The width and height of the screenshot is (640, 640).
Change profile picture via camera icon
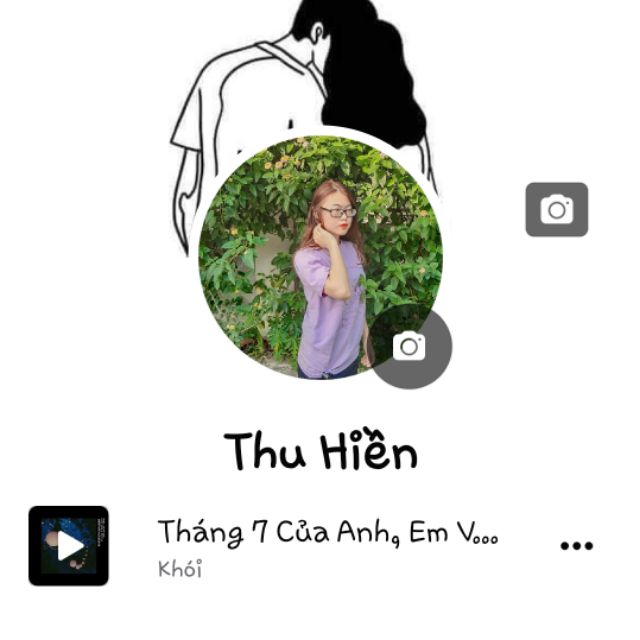[409, 347]
